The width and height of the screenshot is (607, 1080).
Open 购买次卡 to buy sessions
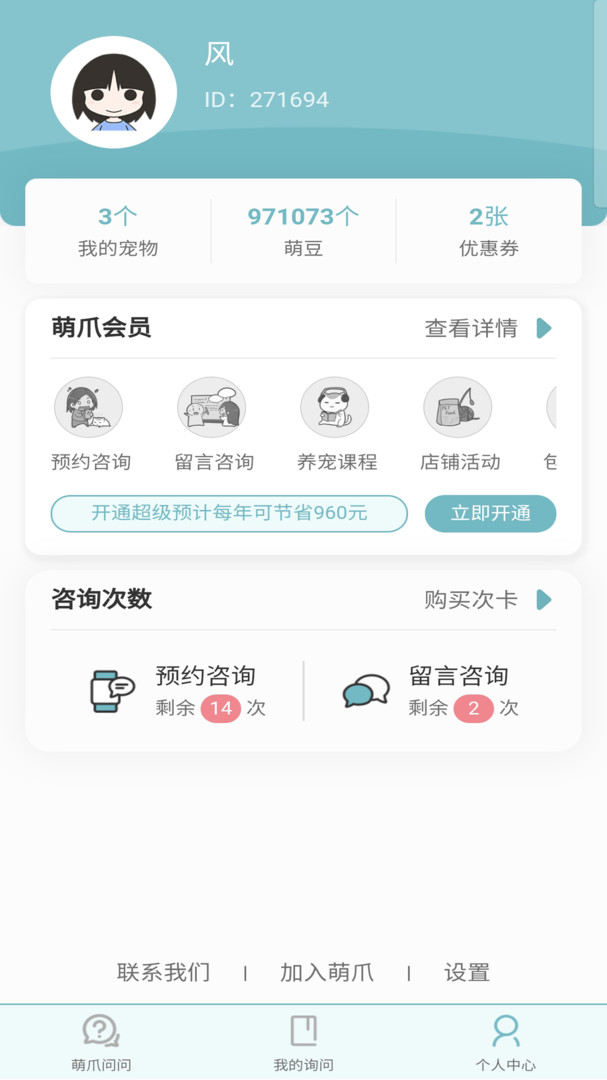[x=488, y=599]
